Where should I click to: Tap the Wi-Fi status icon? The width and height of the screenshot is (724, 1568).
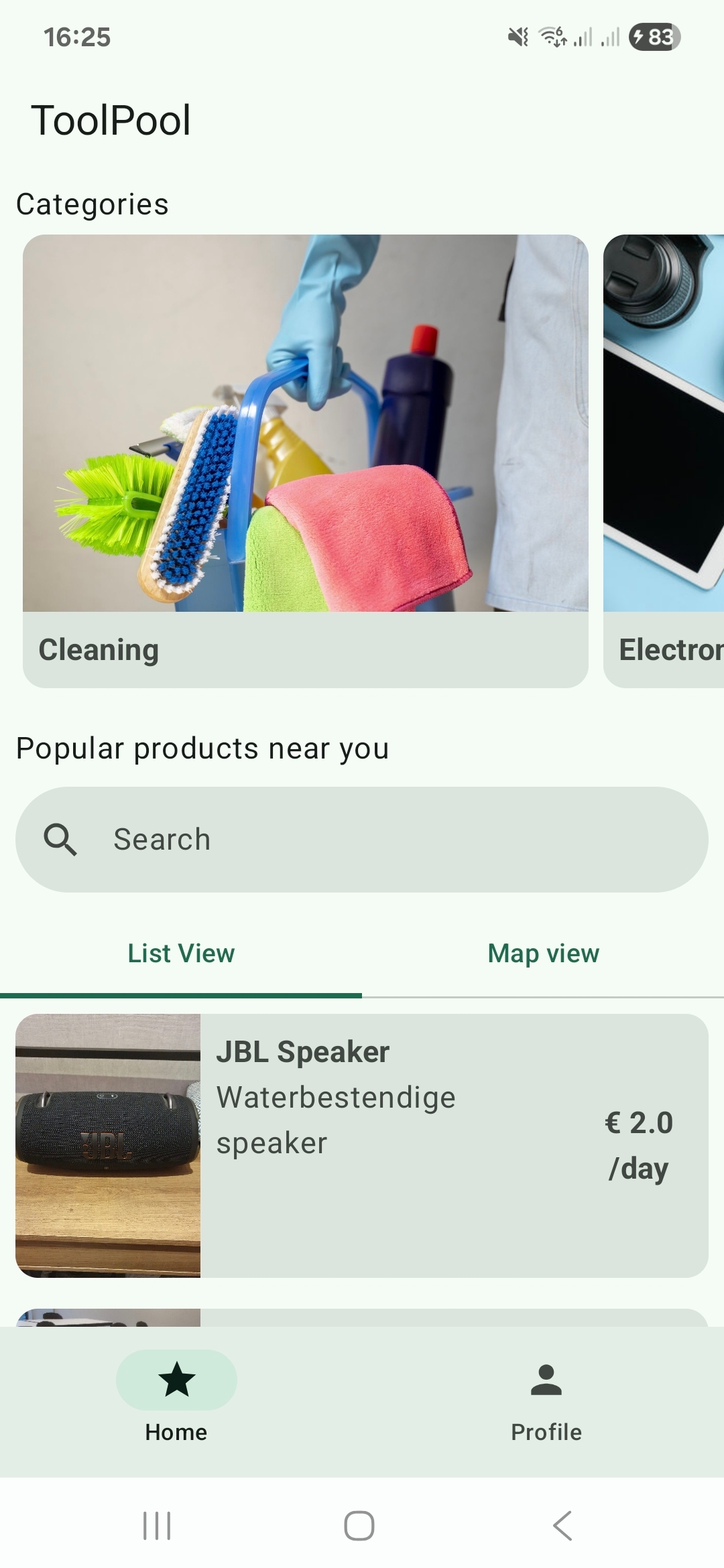tap(551, 38)
